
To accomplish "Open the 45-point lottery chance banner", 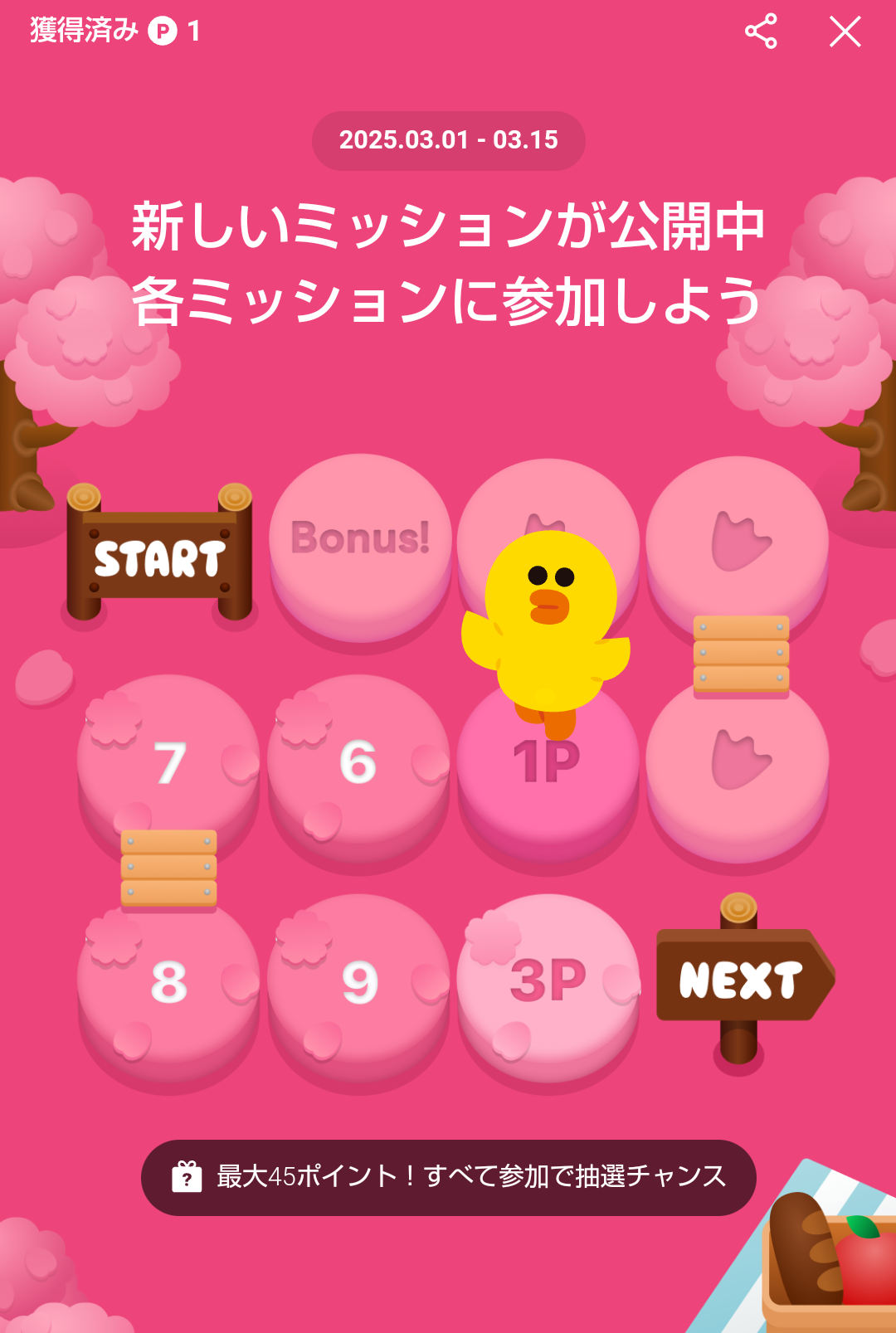I will pyautogui.click(x=448, y=1176).
